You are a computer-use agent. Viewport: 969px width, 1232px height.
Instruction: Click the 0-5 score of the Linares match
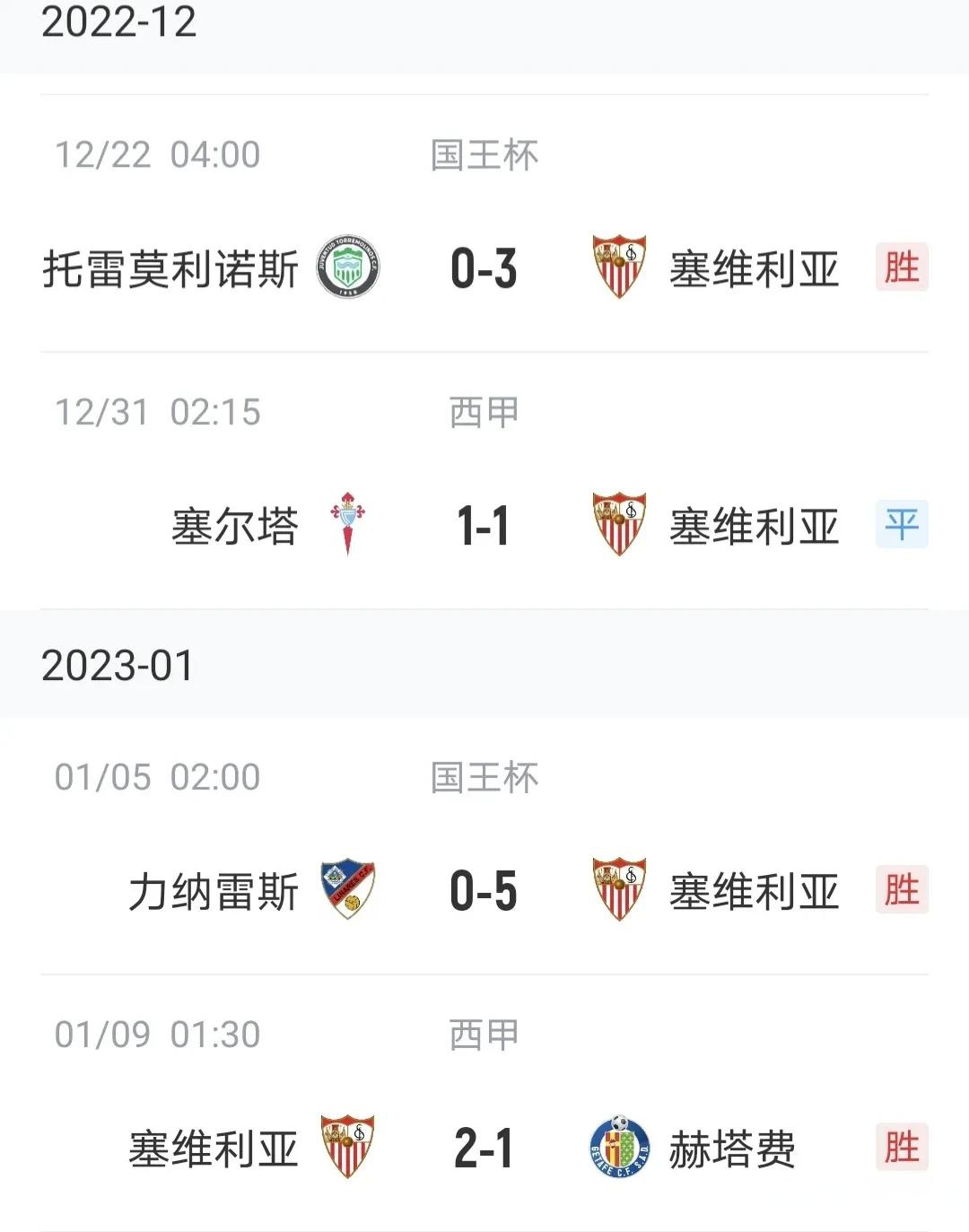484,890
